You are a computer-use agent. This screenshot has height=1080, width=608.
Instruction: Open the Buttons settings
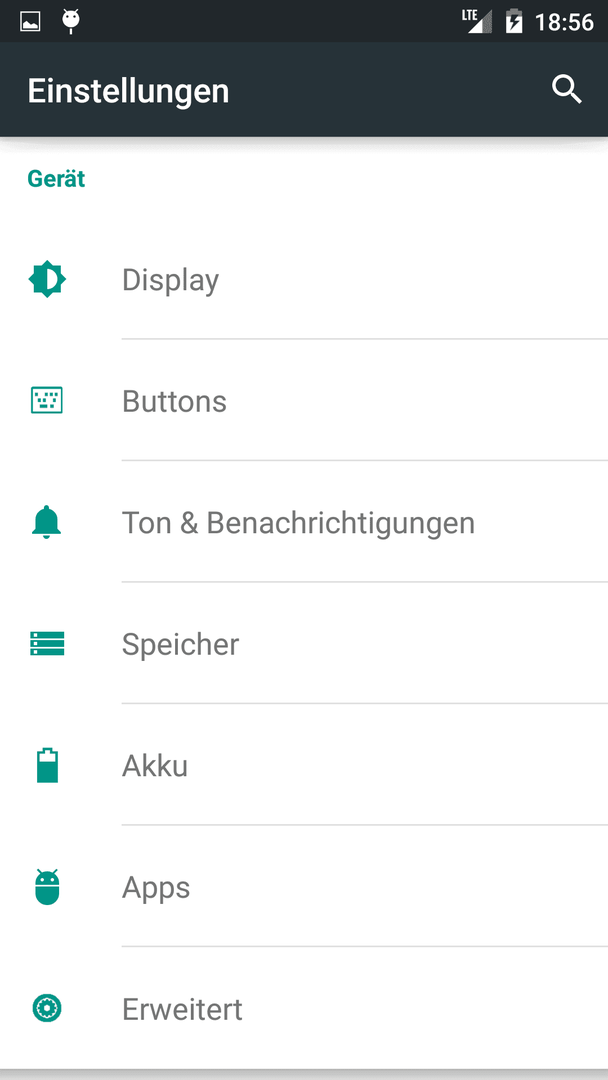coord(304,400)
